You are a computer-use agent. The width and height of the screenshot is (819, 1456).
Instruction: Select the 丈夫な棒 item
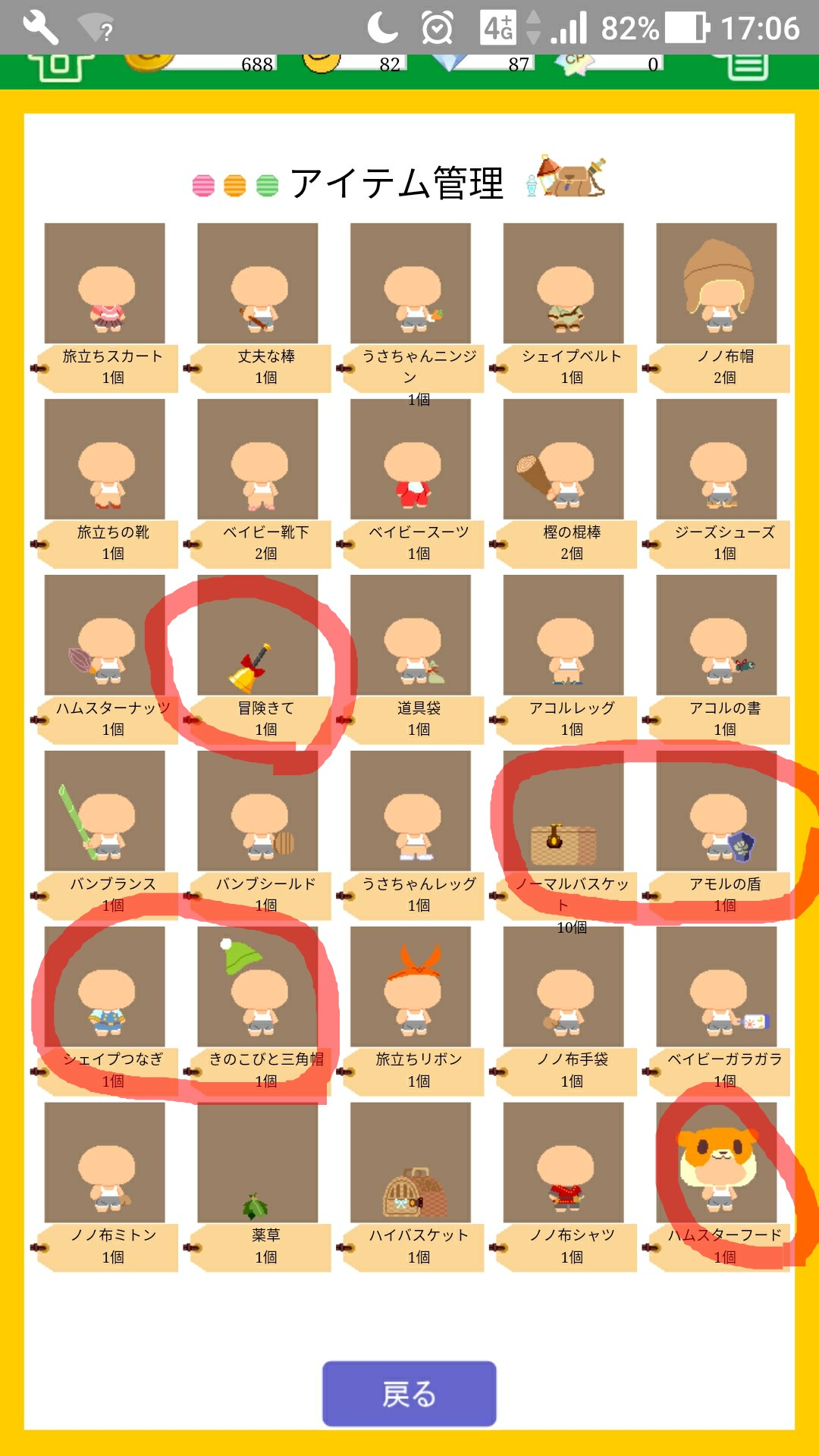point(258,283)
